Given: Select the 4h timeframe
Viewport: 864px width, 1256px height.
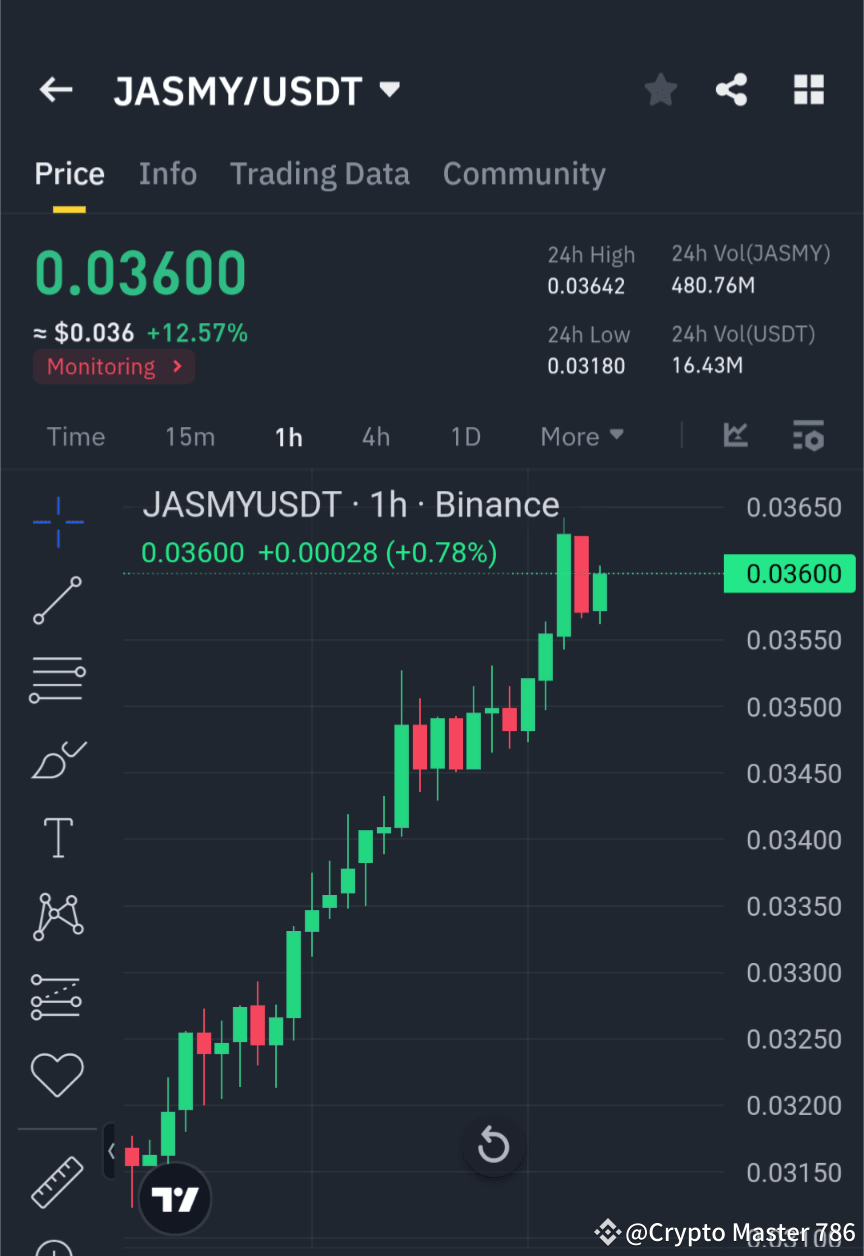Looking at the screenshot, I should pos(375,436).
